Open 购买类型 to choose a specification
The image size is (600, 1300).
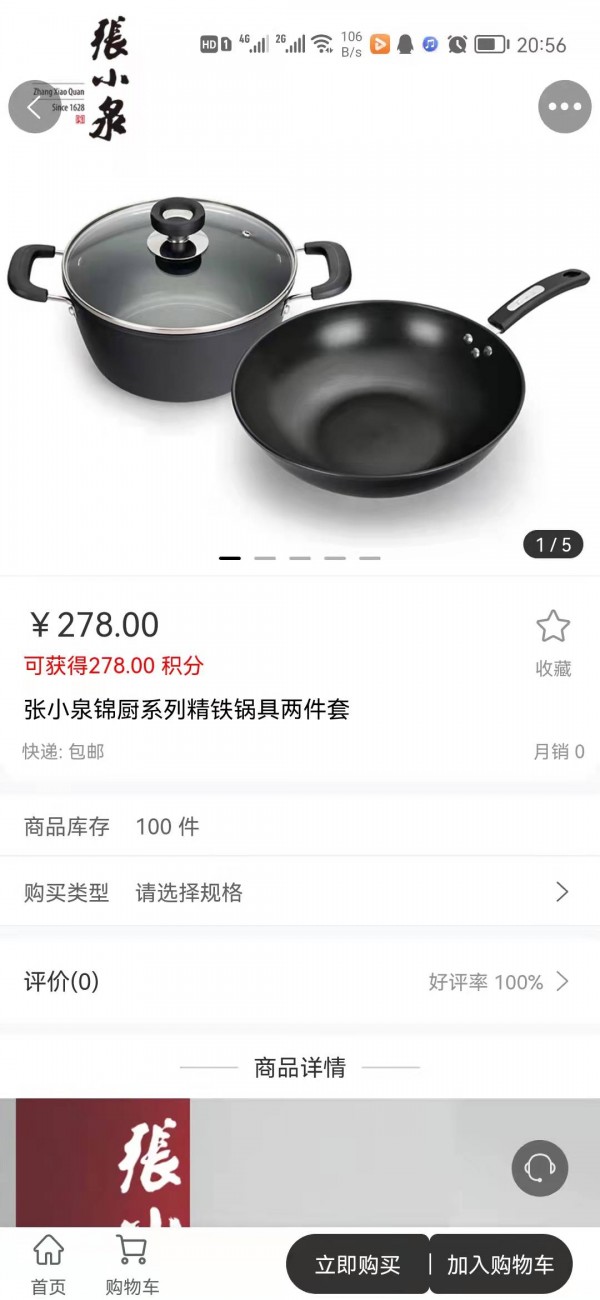click(300, 892)
